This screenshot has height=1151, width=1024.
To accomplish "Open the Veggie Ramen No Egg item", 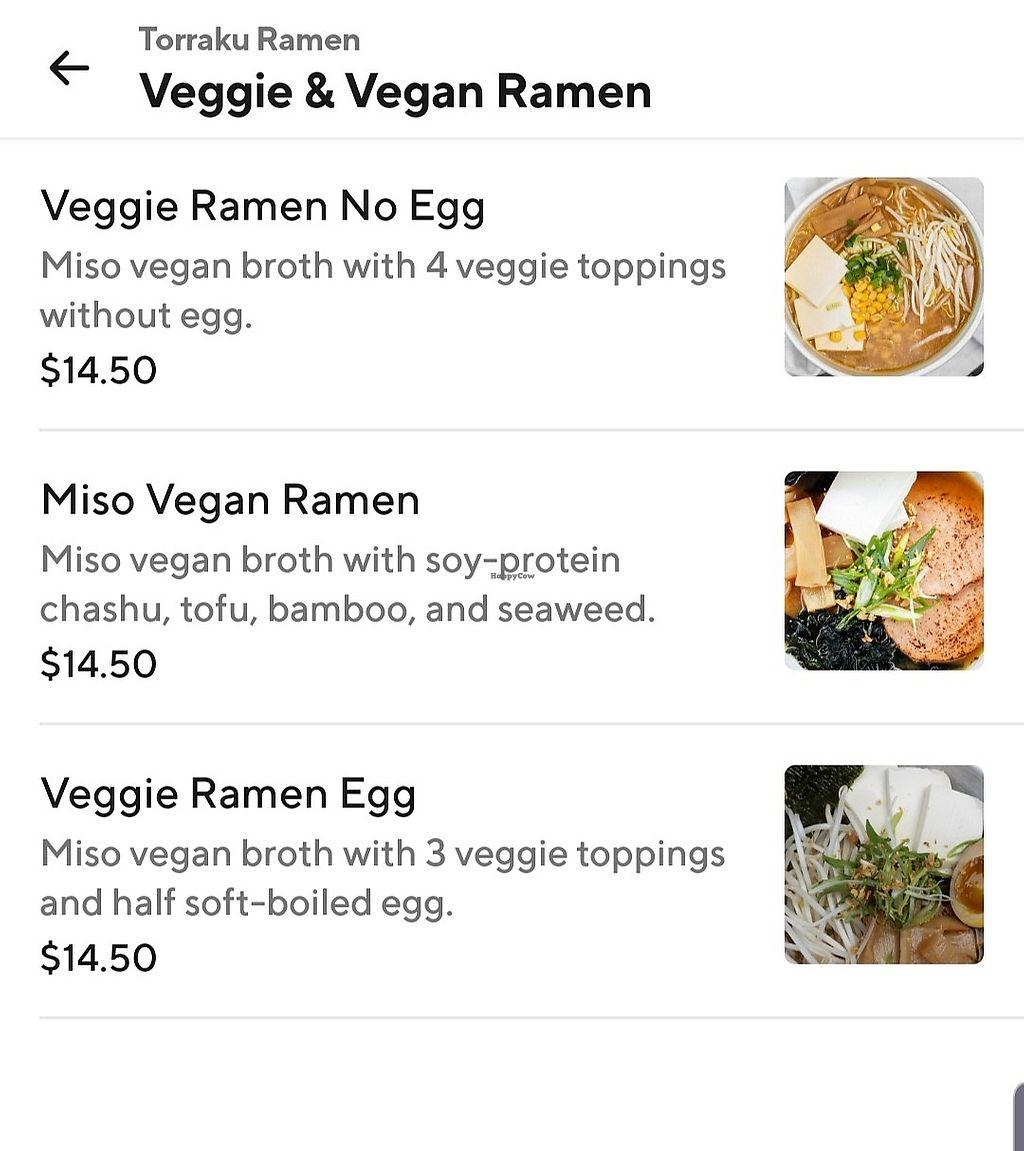I will [263, 207].
